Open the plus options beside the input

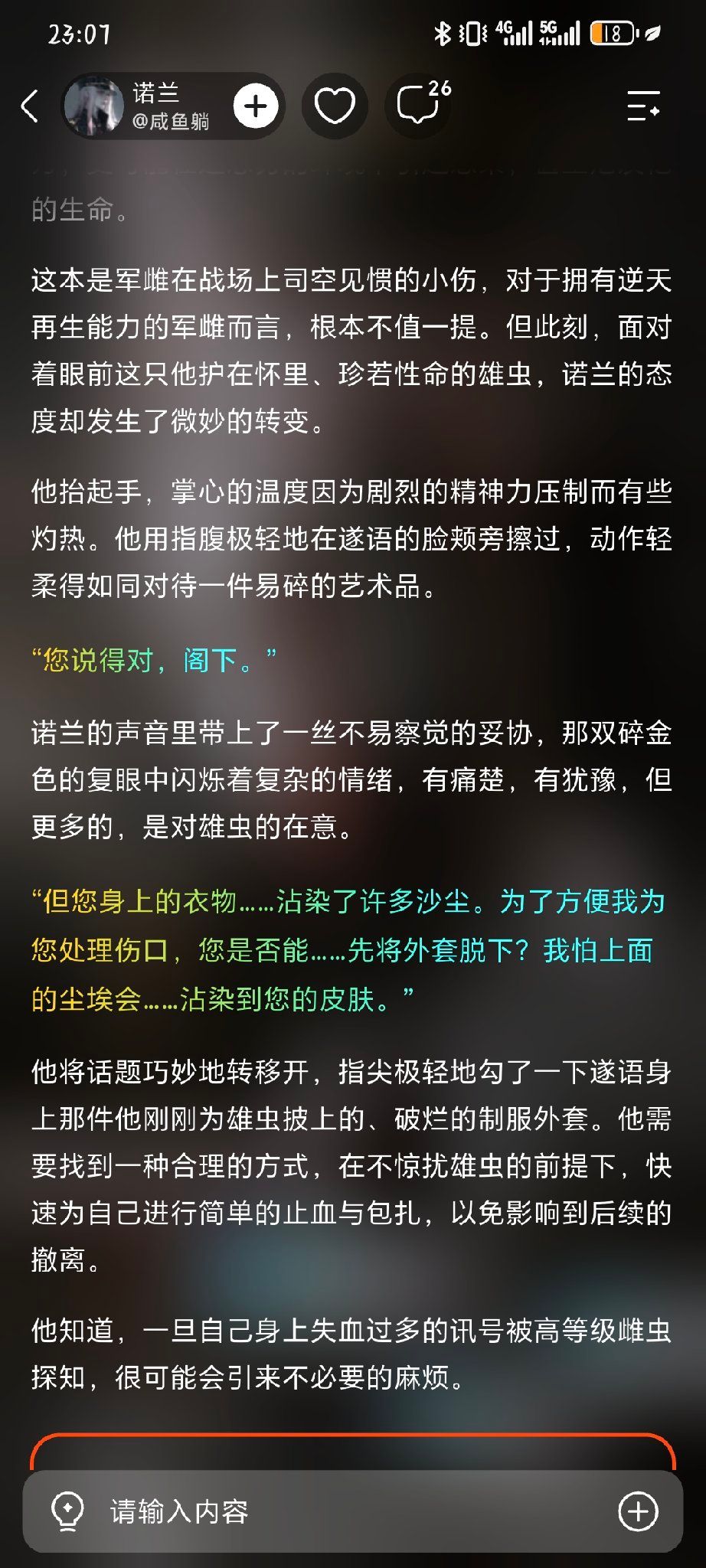click(639, 1511)
